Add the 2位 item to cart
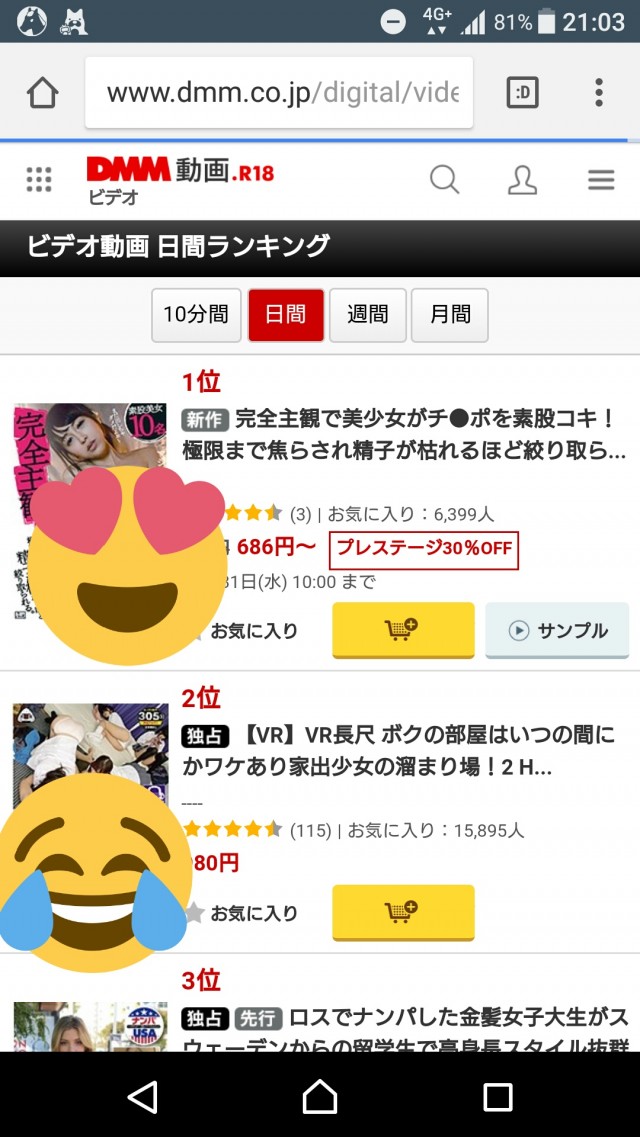 [402, 912]
